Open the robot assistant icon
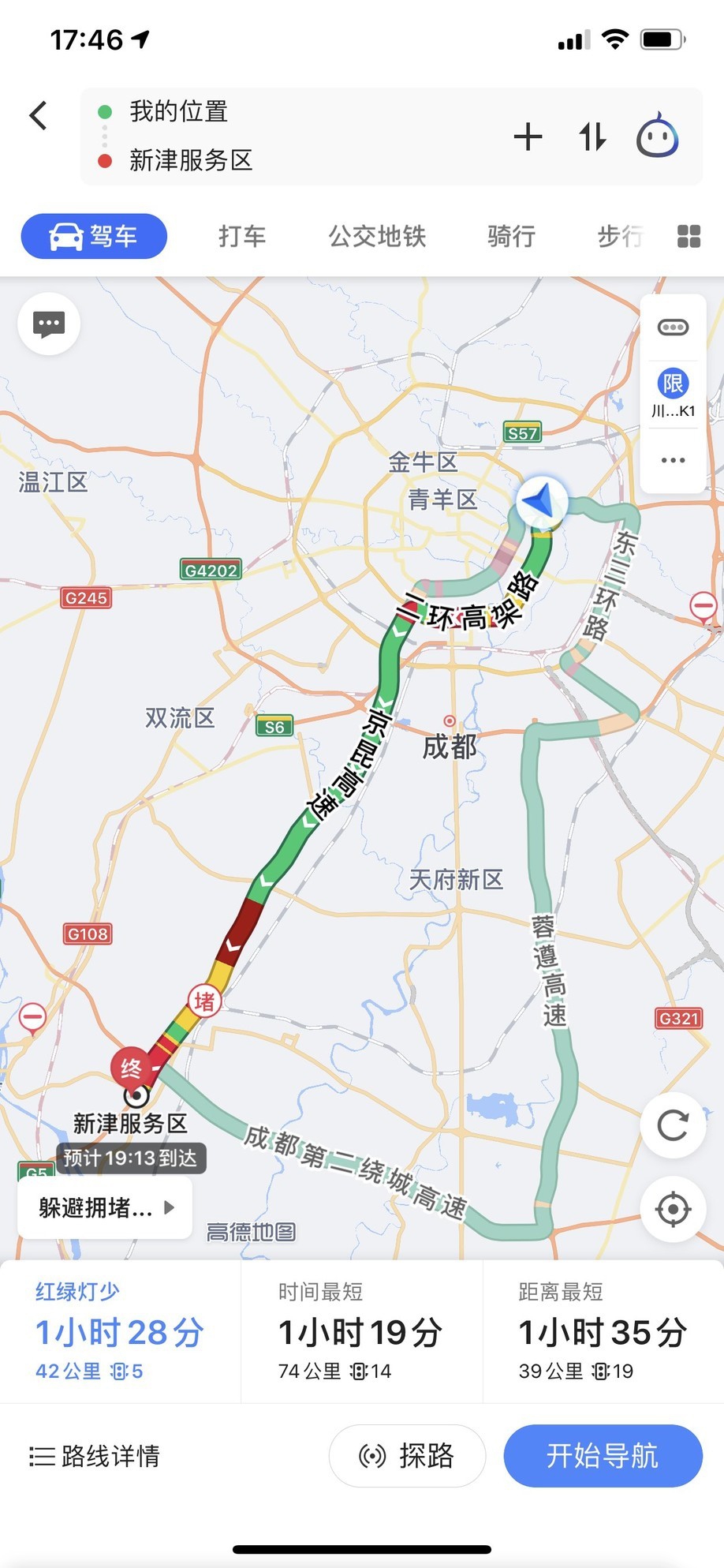The height and width of the screenshot is (1568, 724). point(657,137)
